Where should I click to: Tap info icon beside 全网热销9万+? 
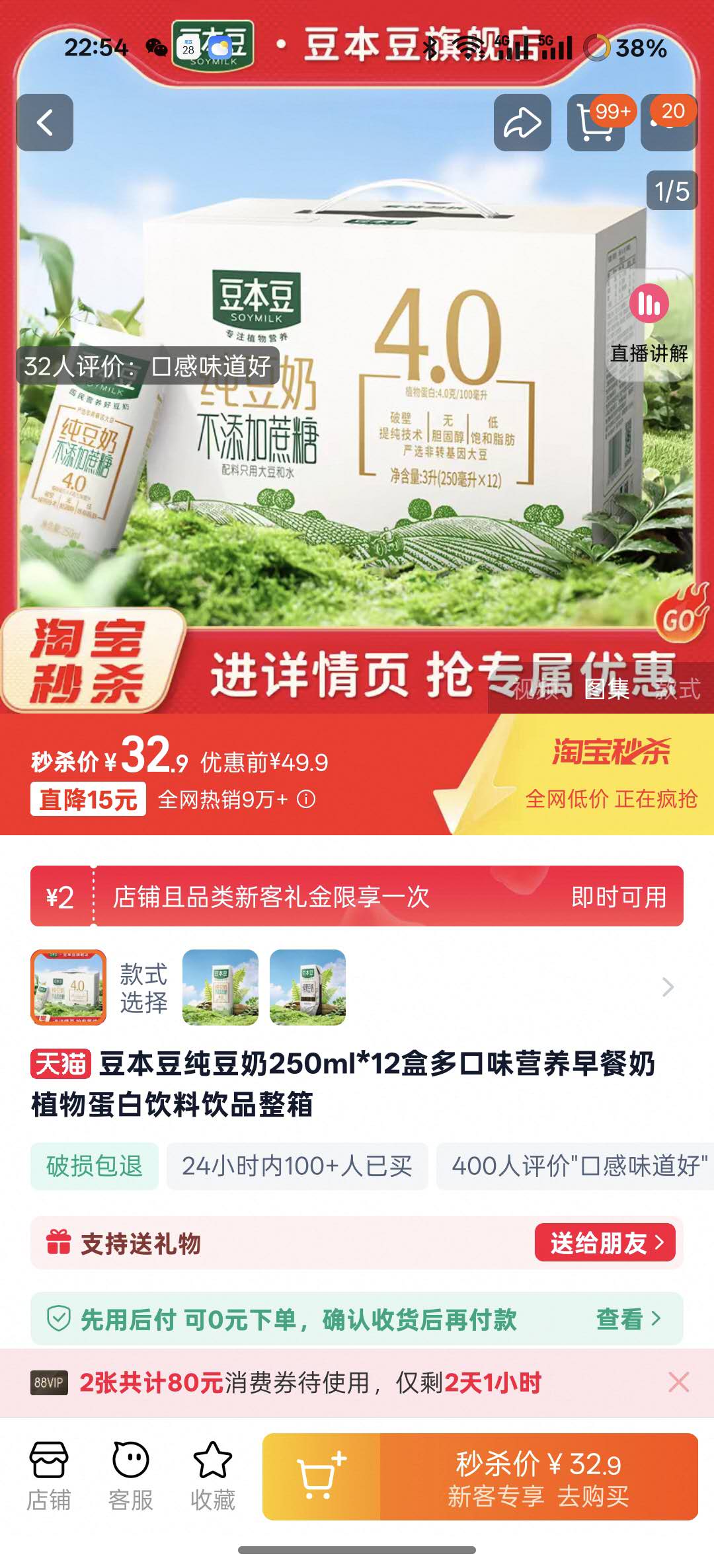coord(306,800)
